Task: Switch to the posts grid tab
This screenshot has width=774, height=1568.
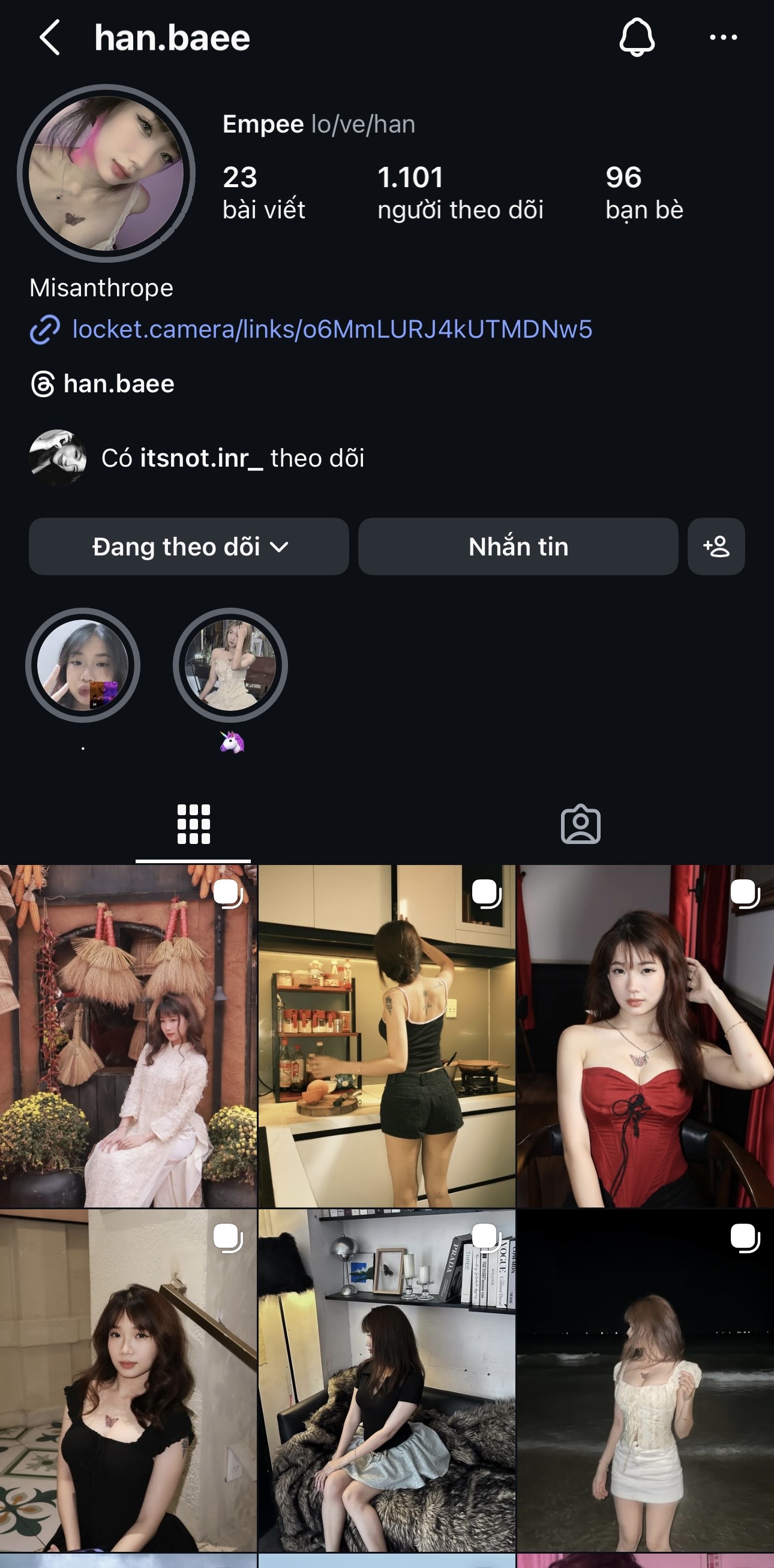Action: (193, 824)
